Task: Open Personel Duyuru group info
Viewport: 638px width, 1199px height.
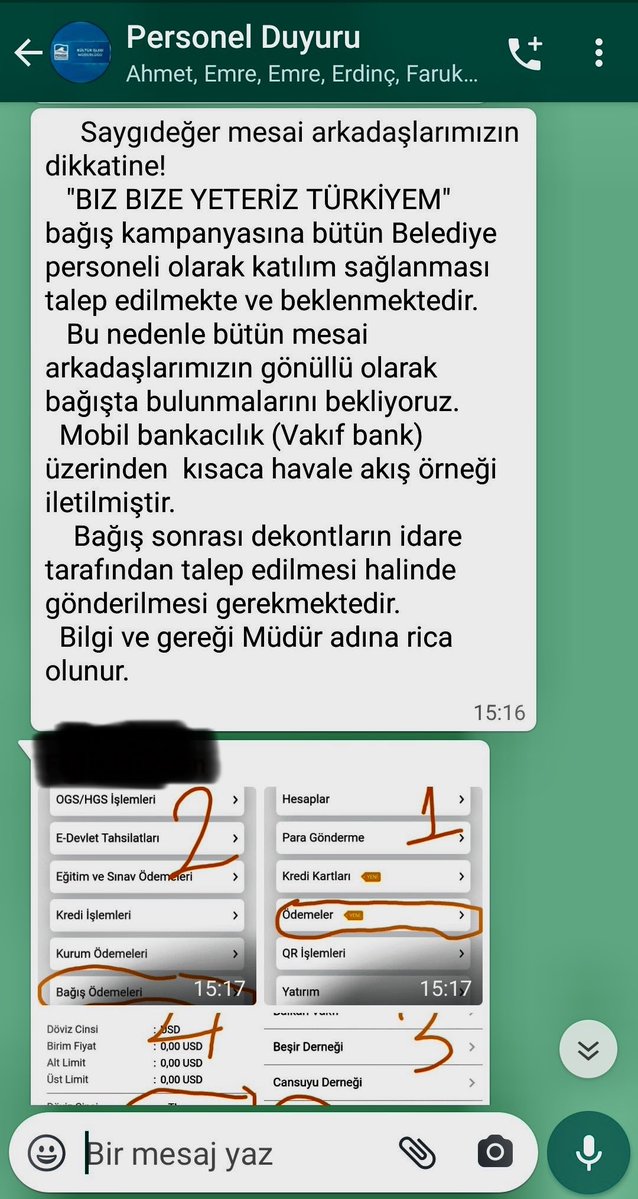Action: pyautogui.click(x=300, y=52)
